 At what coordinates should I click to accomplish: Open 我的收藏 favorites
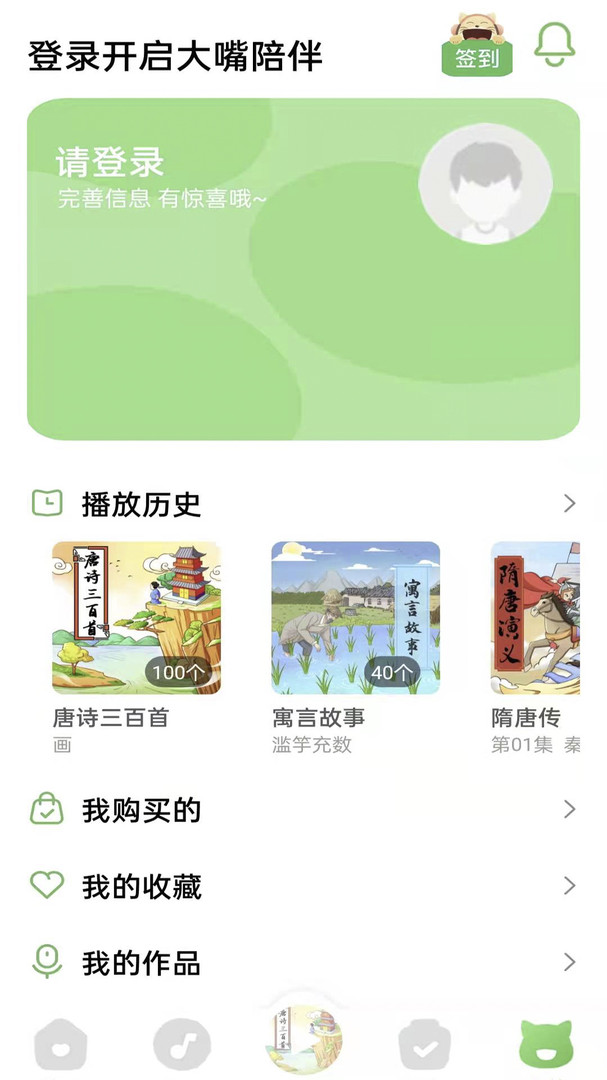[303, 886]
